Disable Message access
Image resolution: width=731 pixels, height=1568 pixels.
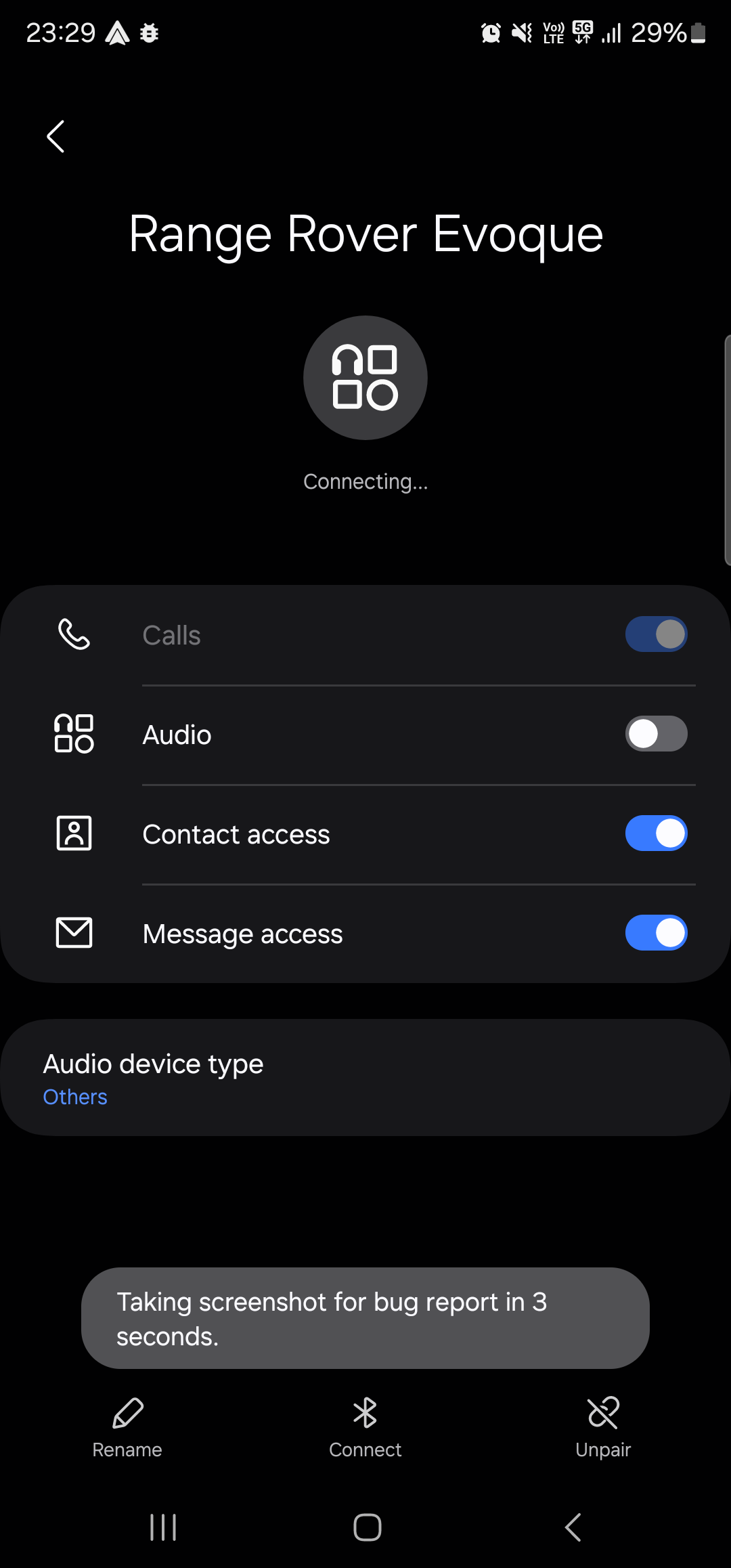pos(656,932)
